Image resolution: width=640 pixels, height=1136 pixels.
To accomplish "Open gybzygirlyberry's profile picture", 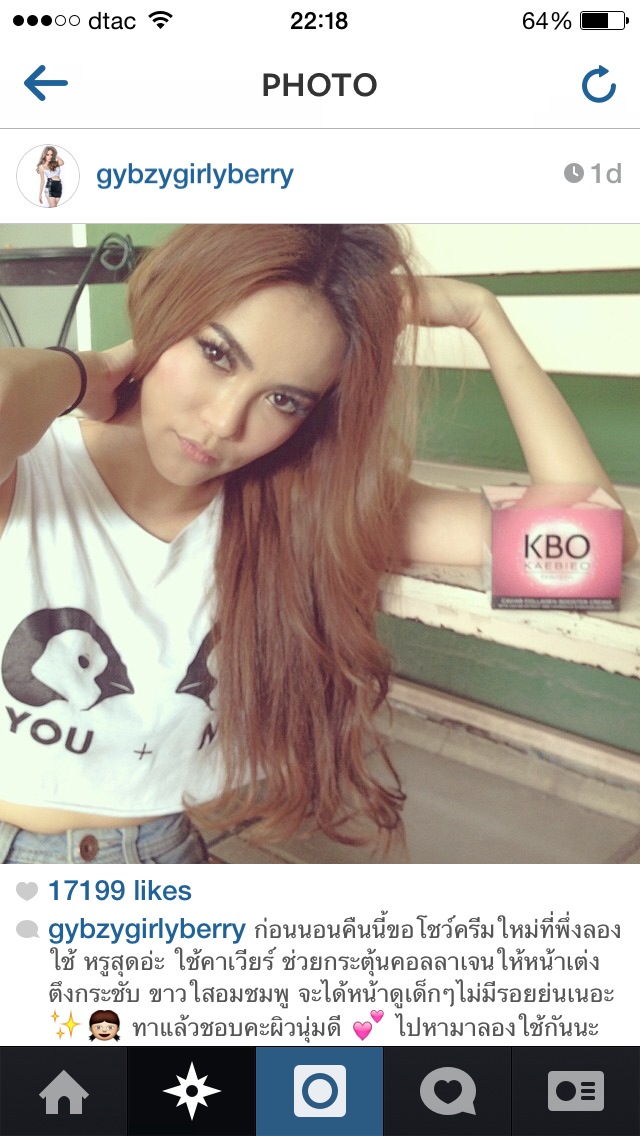I will [47, 175].
